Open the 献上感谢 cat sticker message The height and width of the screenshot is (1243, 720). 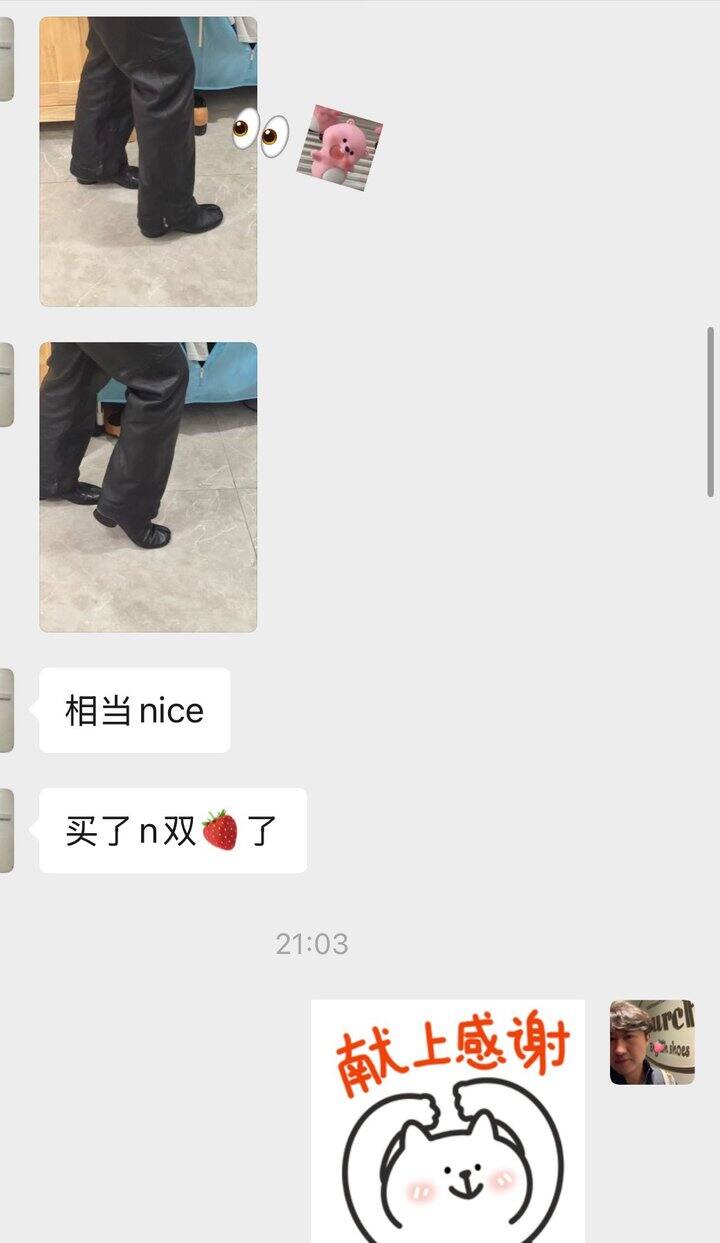pos(448,1120)
